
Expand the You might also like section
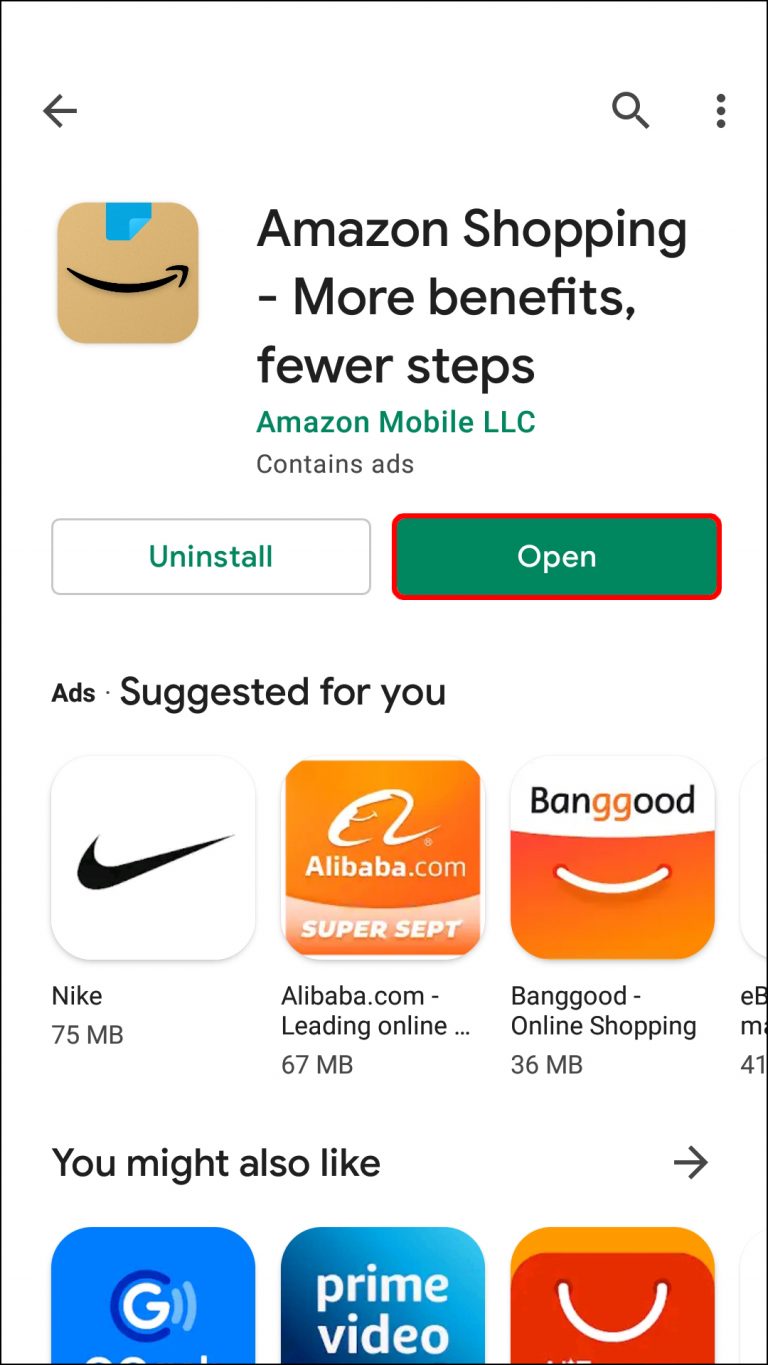692,1162
